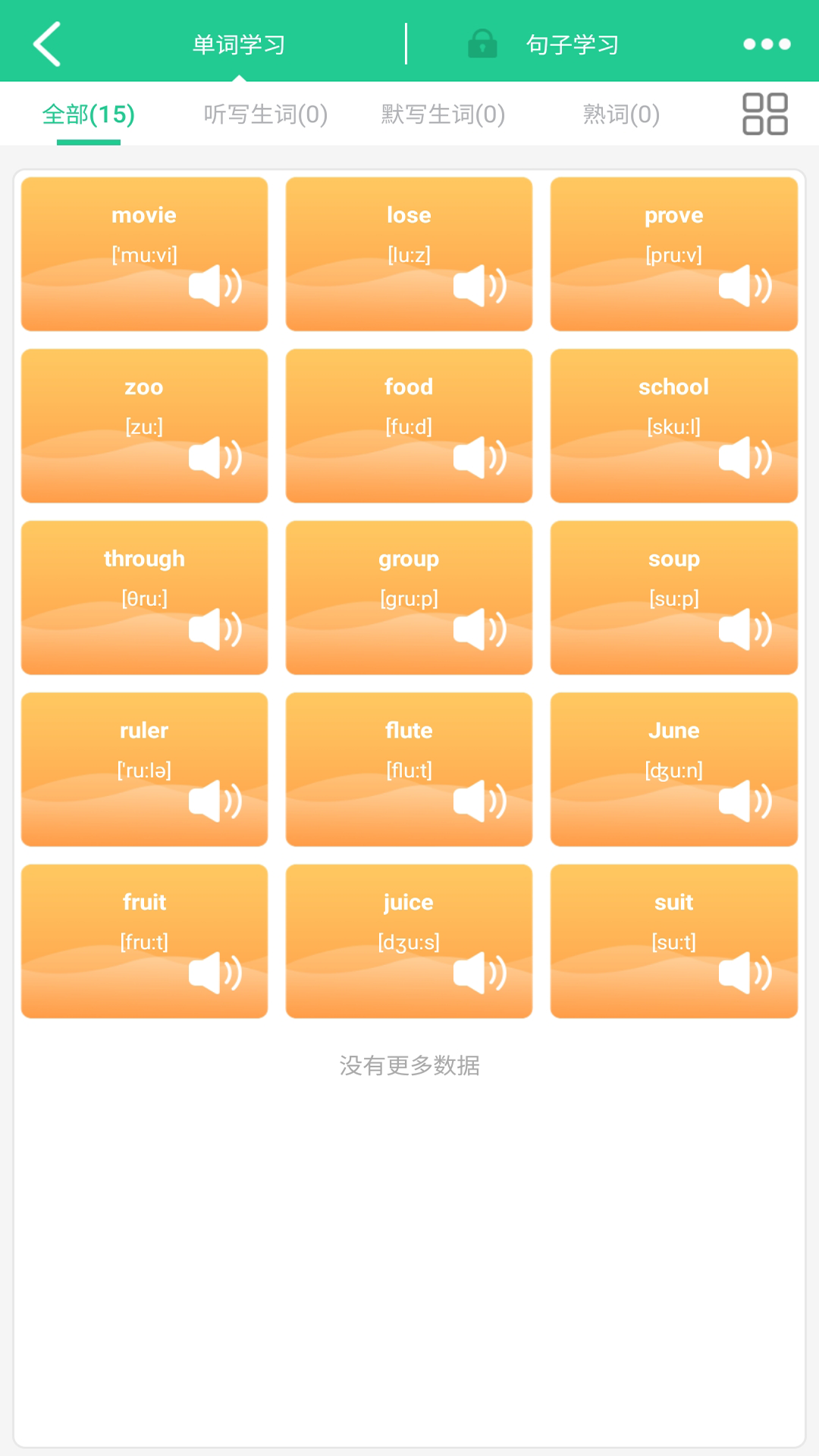Open the word card for prove
Image resolution: width=819 pixels, height=1456 pixels.
674,227
